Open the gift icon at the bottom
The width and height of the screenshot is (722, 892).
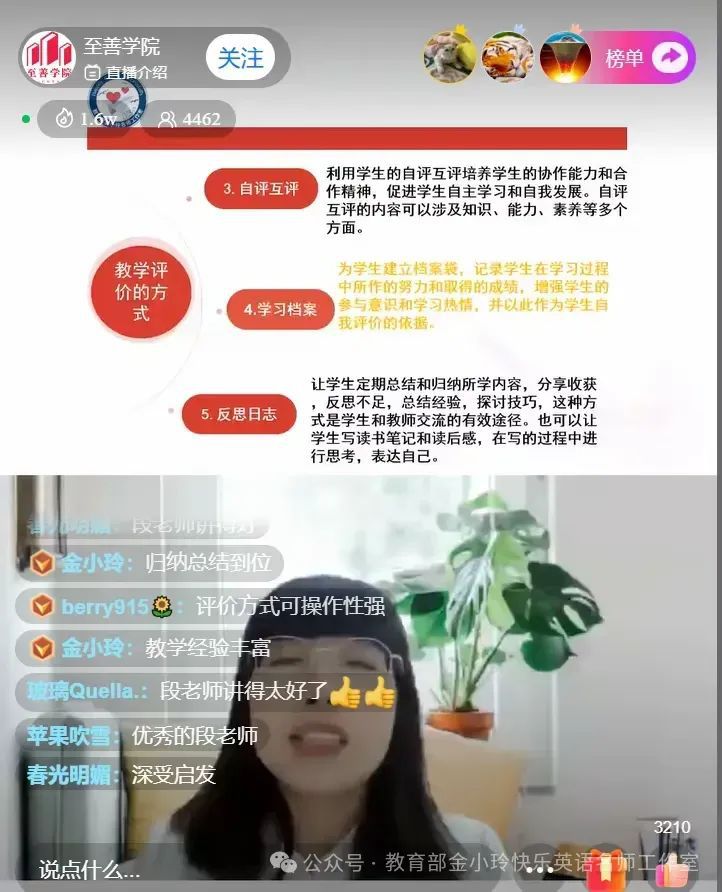606,870
